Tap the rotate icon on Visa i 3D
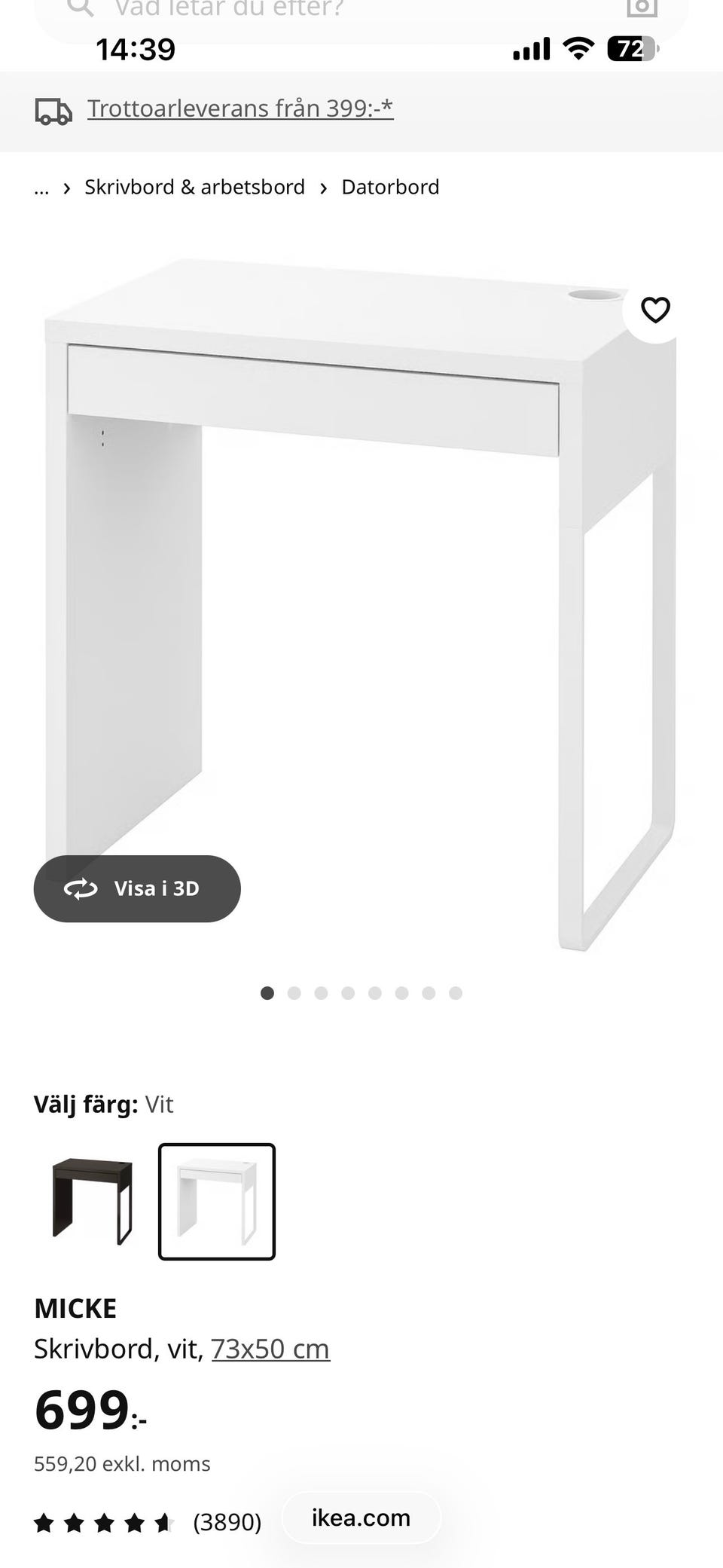The image size is (723, 1568). pyautogui.click(x=81, y=888)
